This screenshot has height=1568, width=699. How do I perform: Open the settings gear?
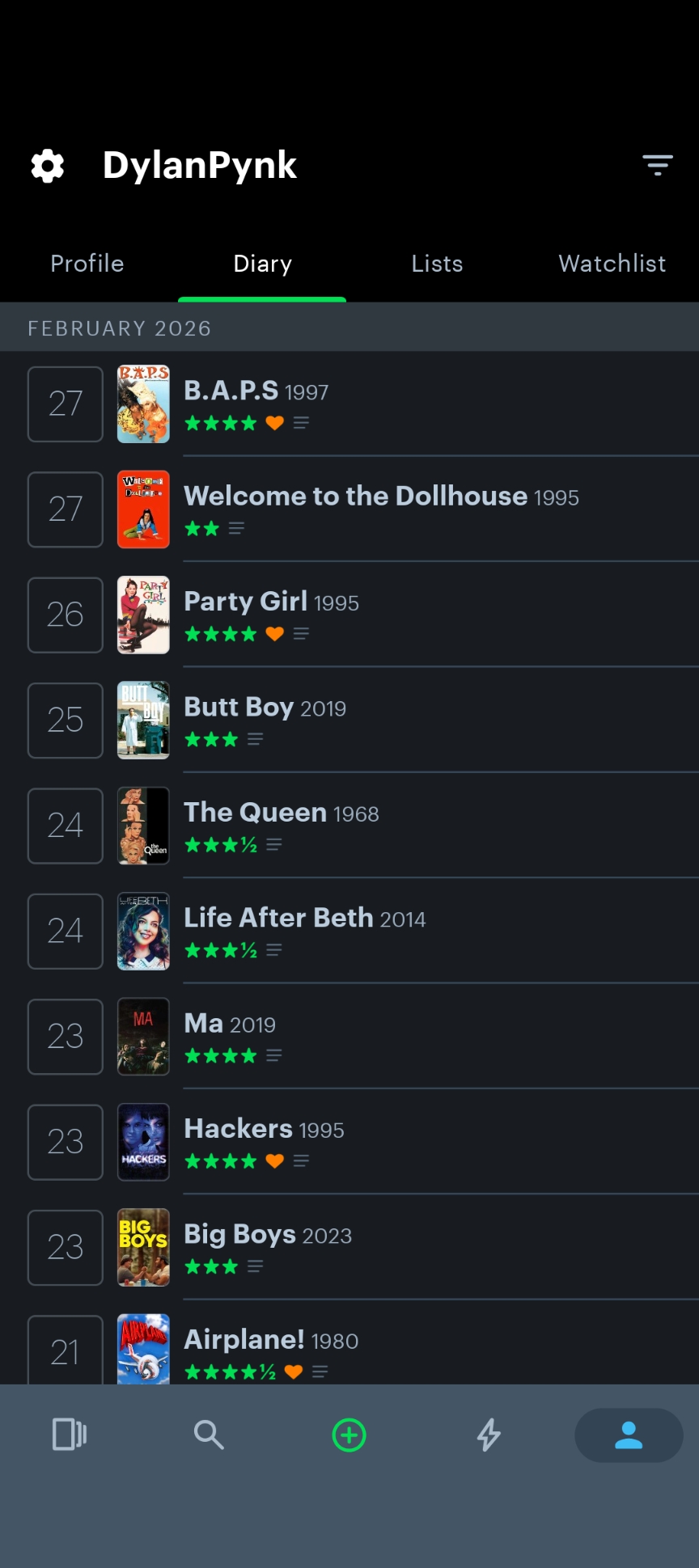[48, 166]
